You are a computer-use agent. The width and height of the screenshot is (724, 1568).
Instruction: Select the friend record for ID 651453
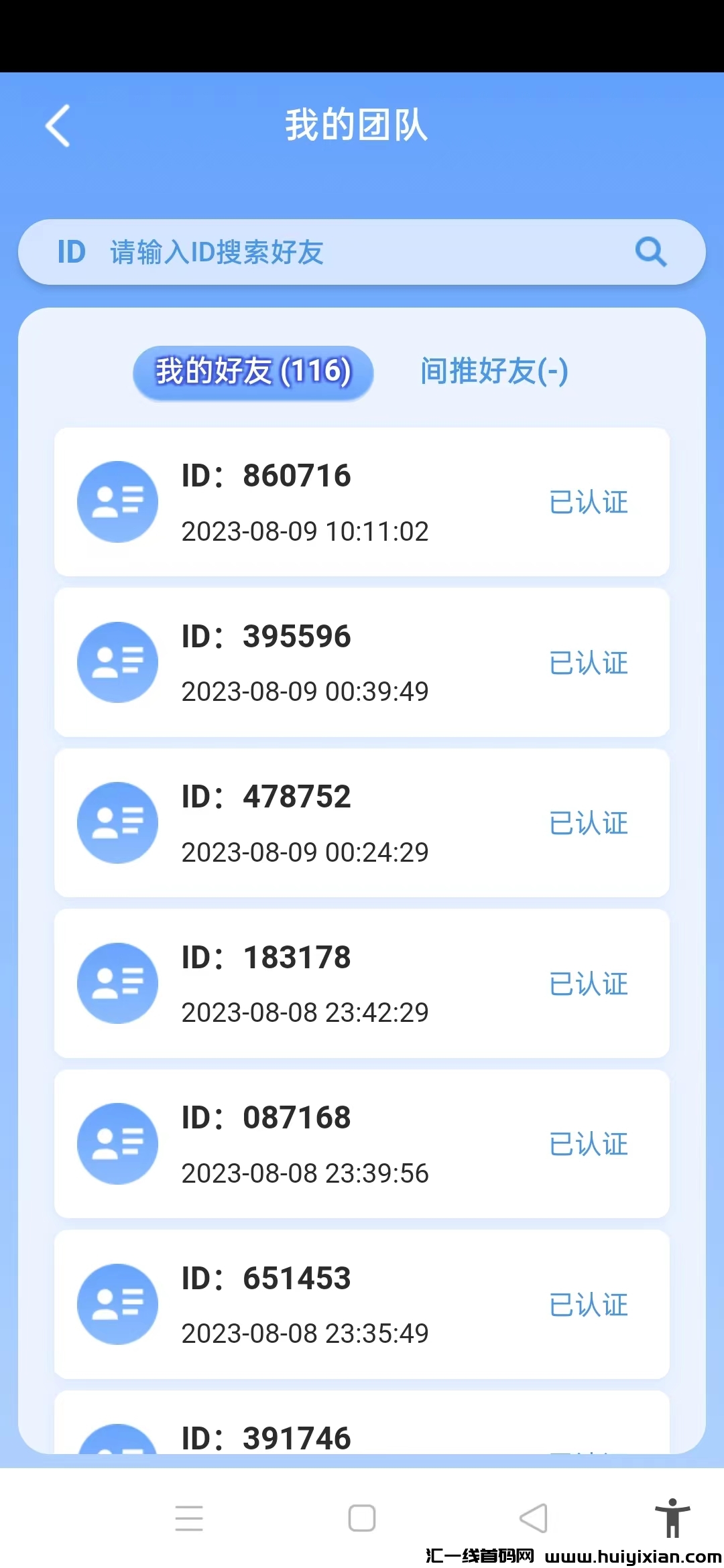362,1305
